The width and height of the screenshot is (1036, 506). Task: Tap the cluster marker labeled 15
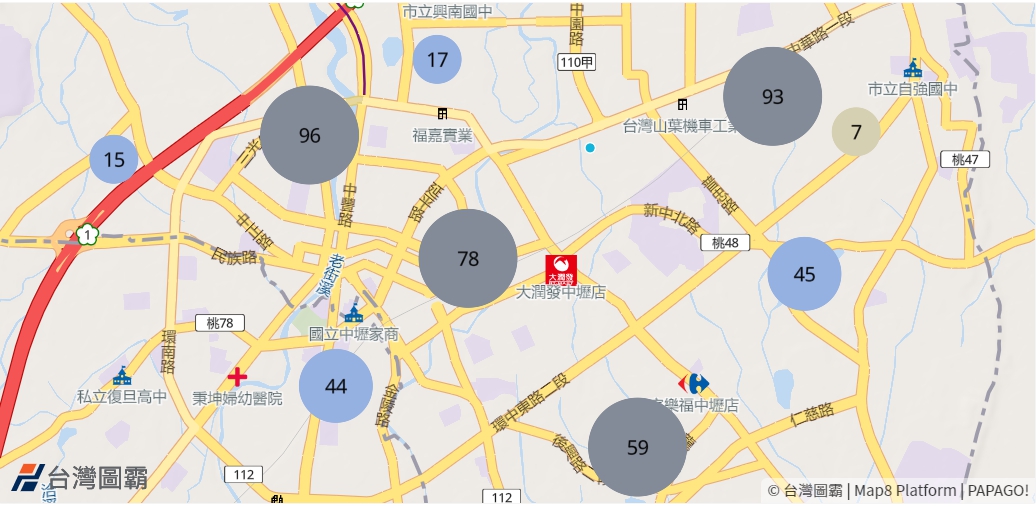(114, 159)
